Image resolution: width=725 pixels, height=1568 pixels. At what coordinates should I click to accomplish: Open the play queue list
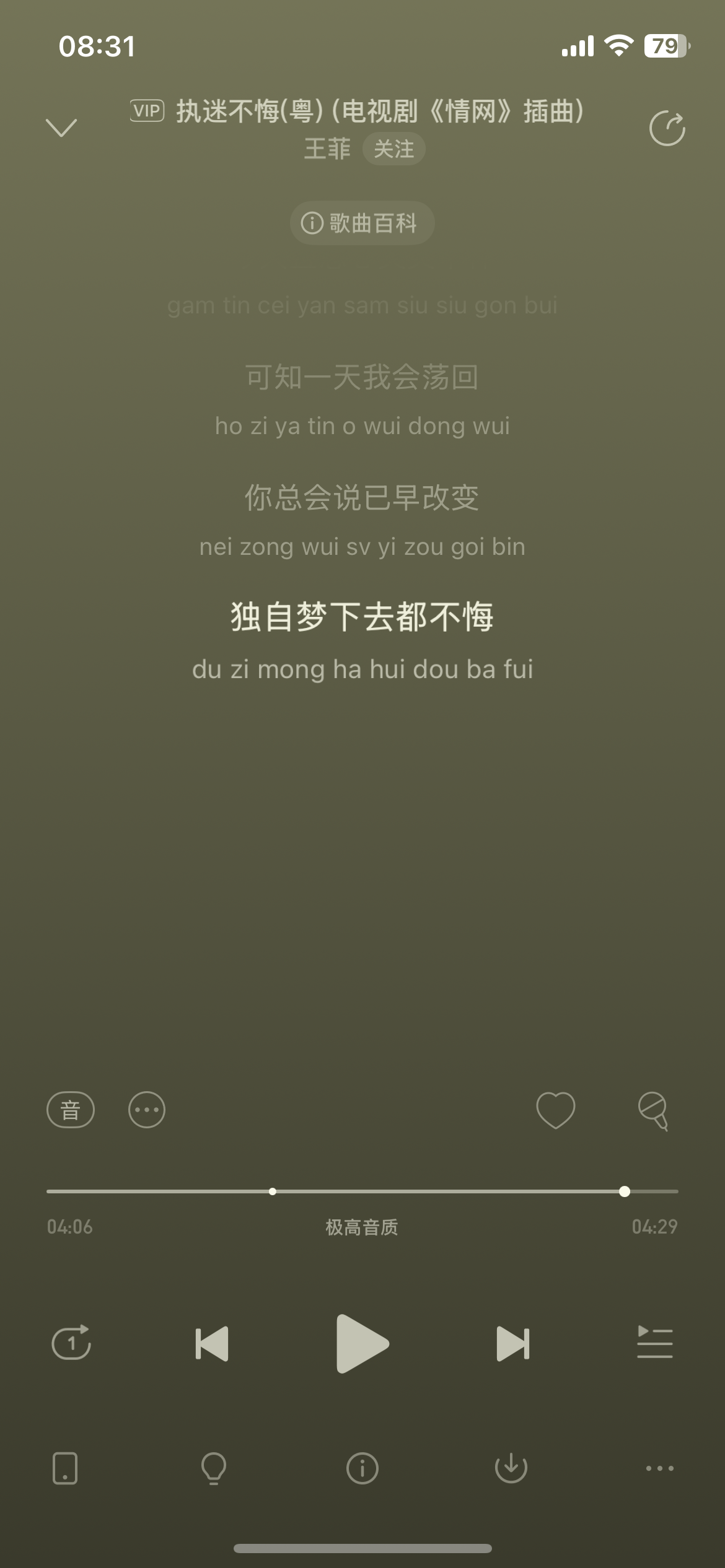[x=655, y=1342]
